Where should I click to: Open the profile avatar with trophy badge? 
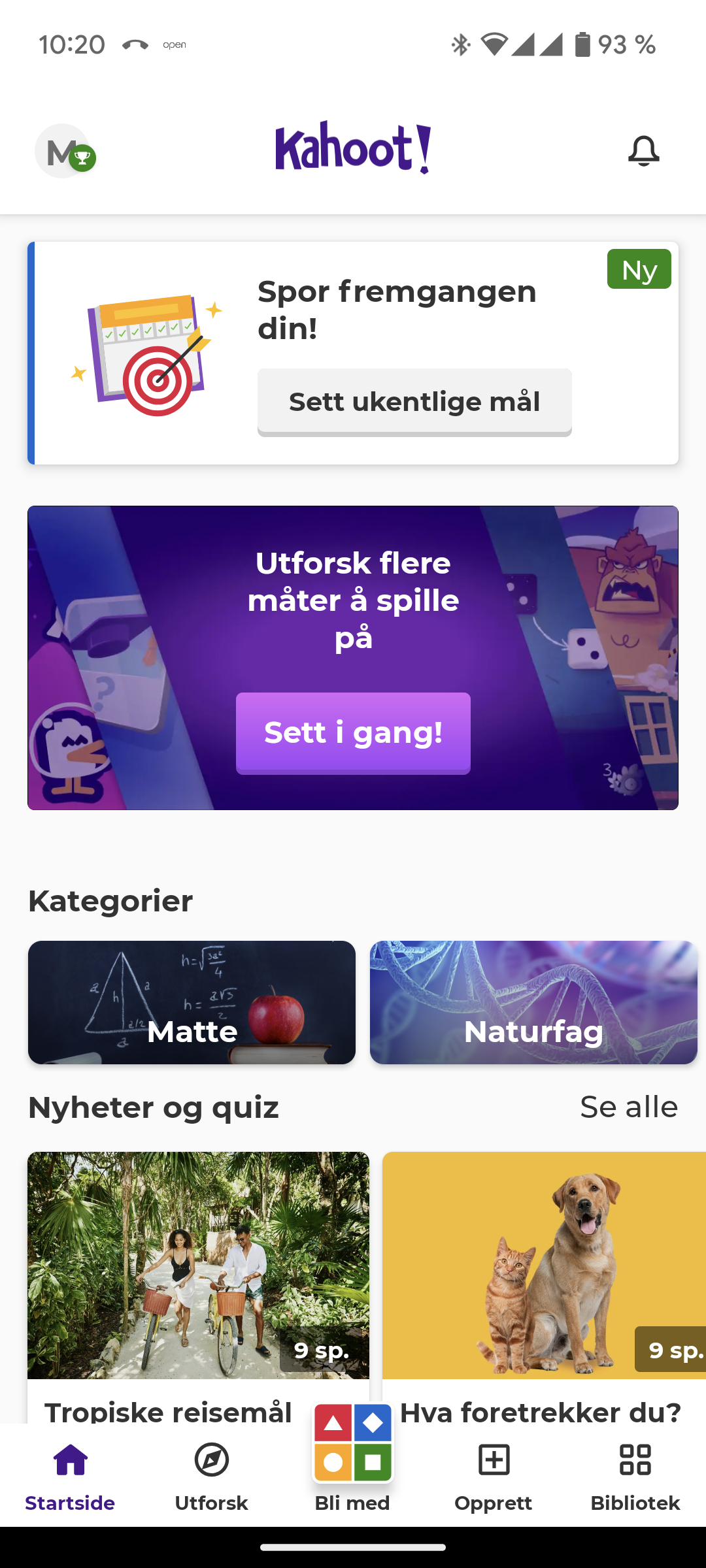[x=63, y=151]
